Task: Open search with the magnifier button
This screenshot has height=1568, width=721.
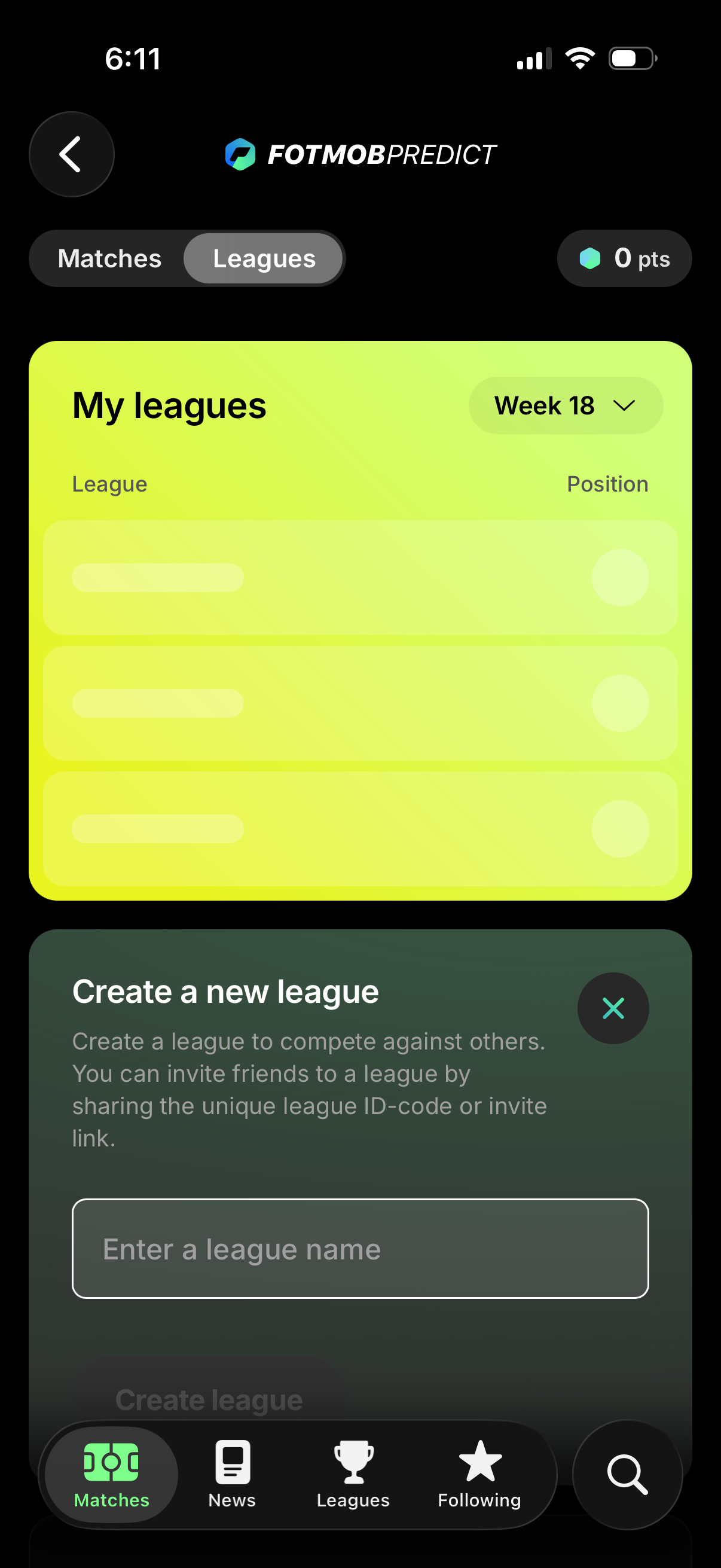Action: [627, 1474]
